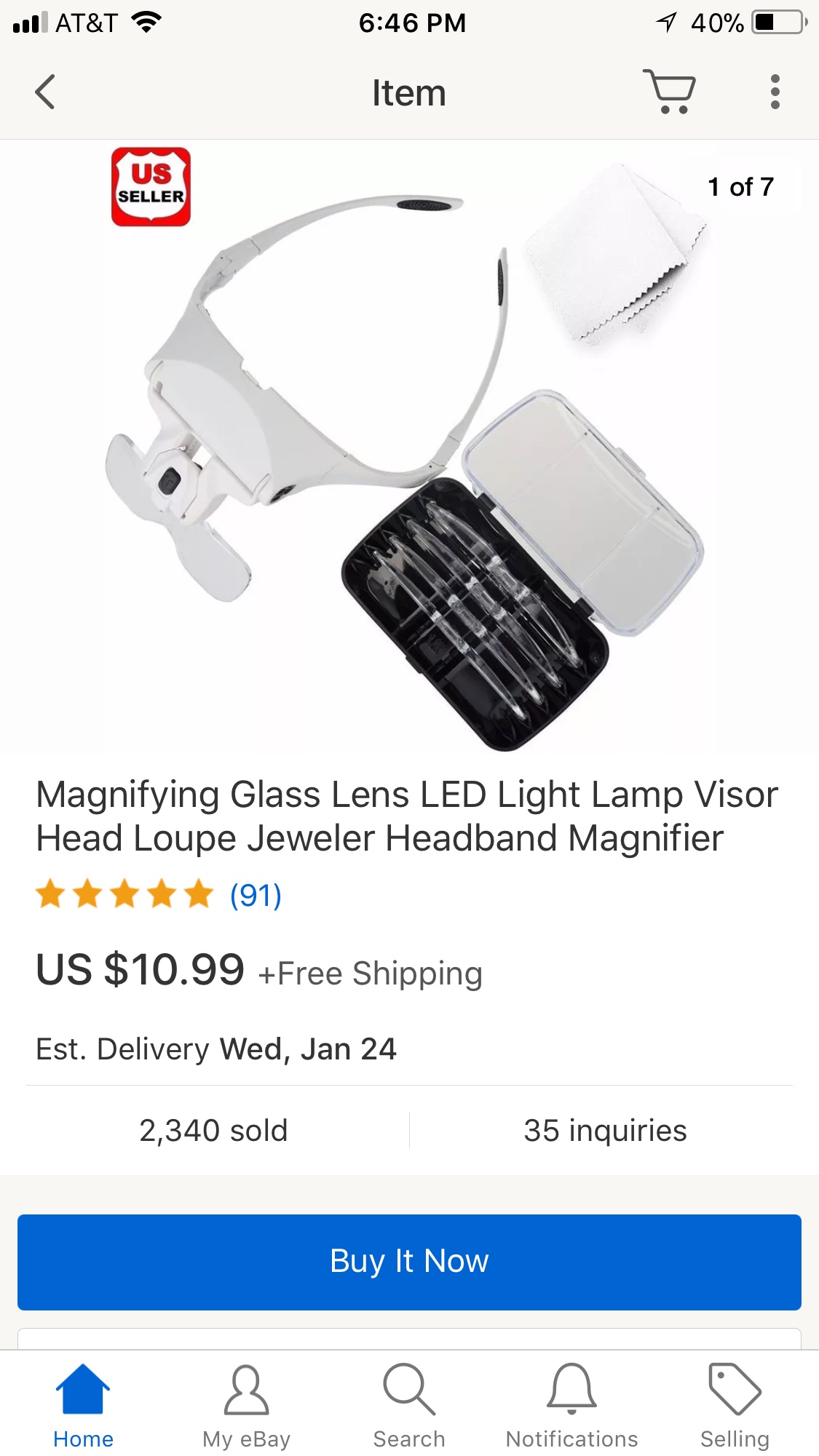
Task: Tap the US Seller badge
Action: pyautogui.click(x=149, y=187)
